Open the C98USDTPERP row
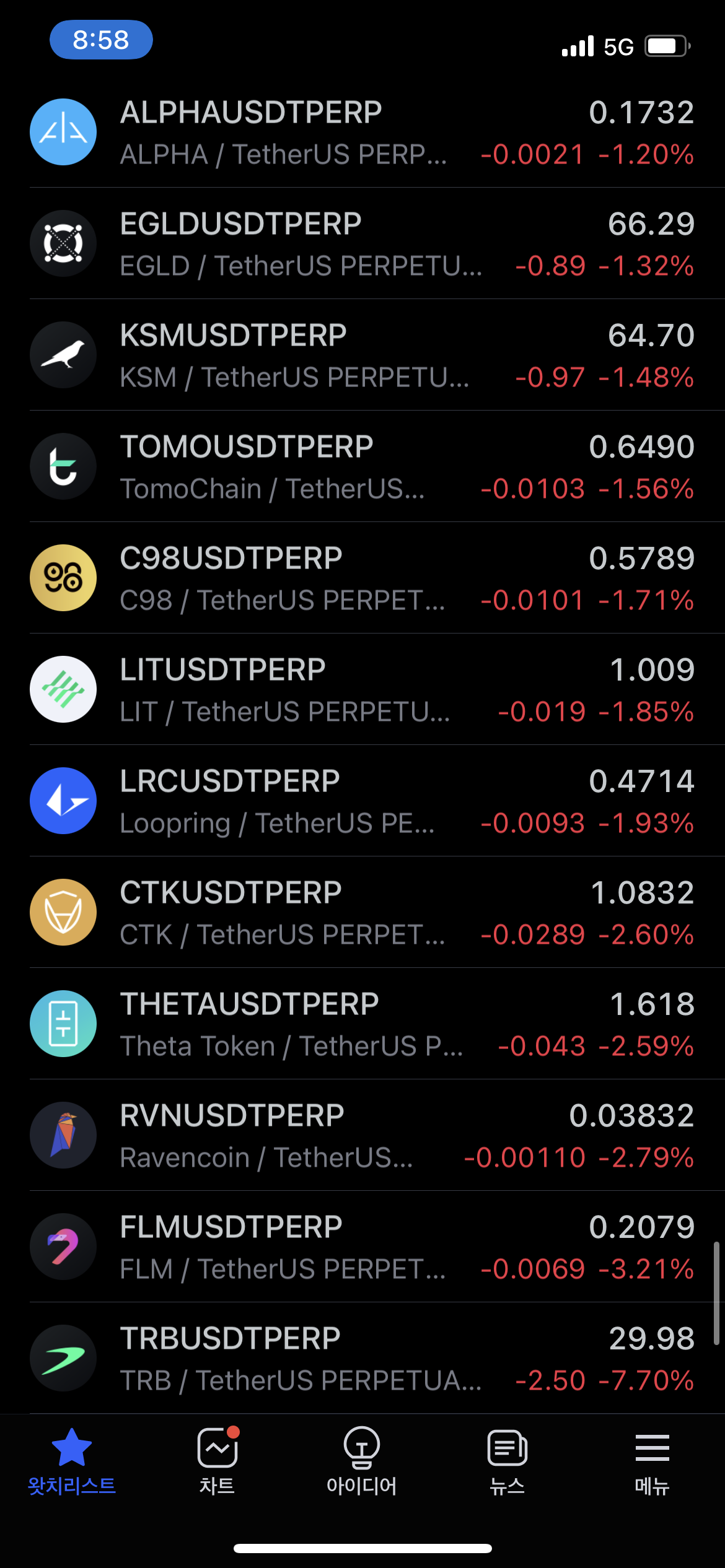This screenshot has height=1568, width=725. click(362, 578)
